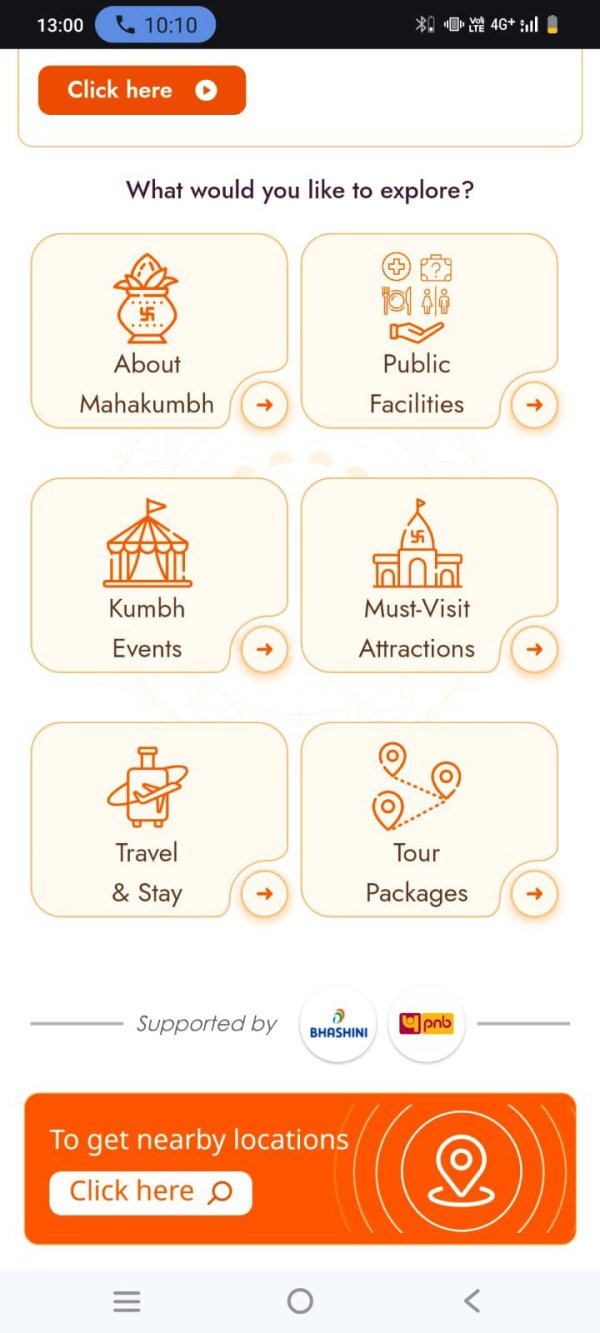The height and width of the screenshot is (1333, 600).
Task: Explore Public Facilities
Action: point(418,330)
